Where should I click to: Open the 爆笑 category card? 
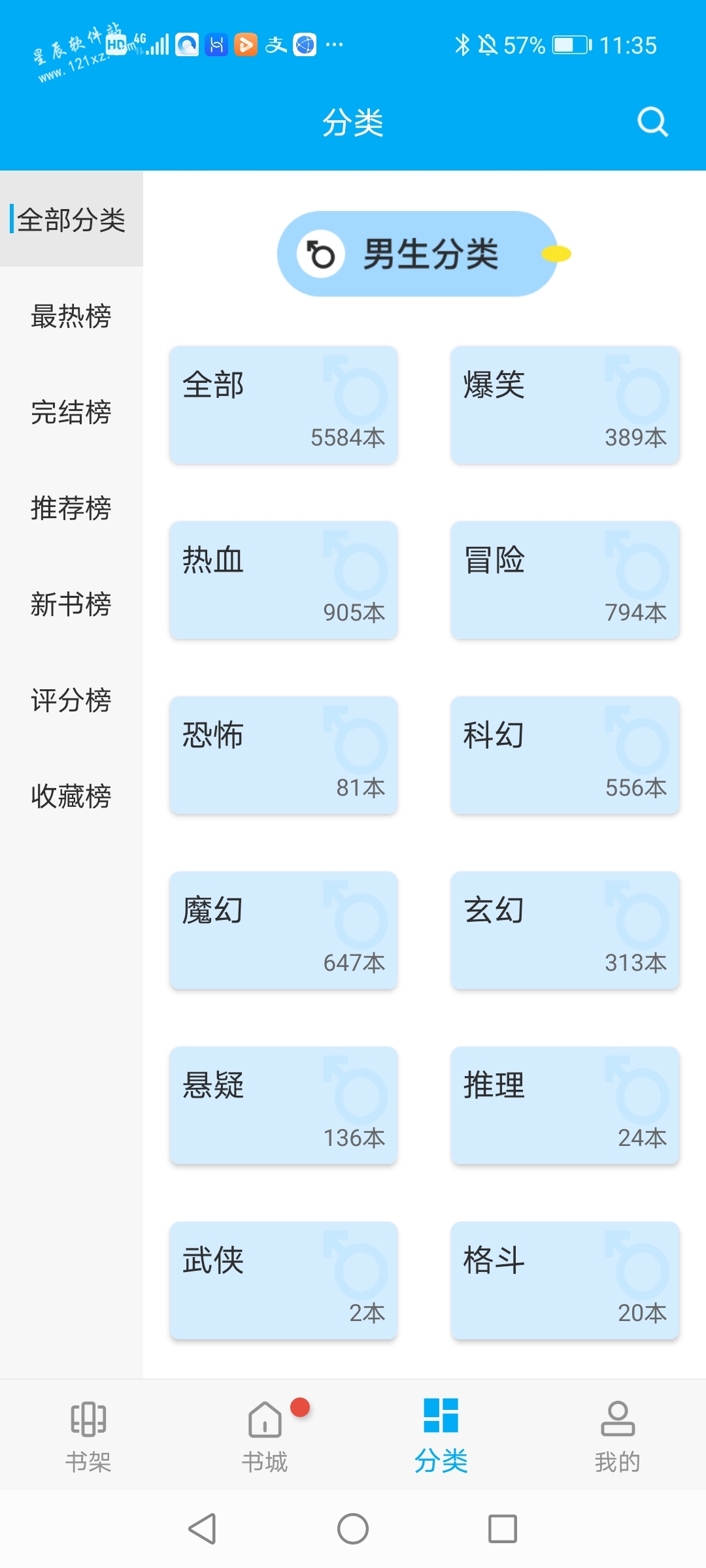[565, 405]
